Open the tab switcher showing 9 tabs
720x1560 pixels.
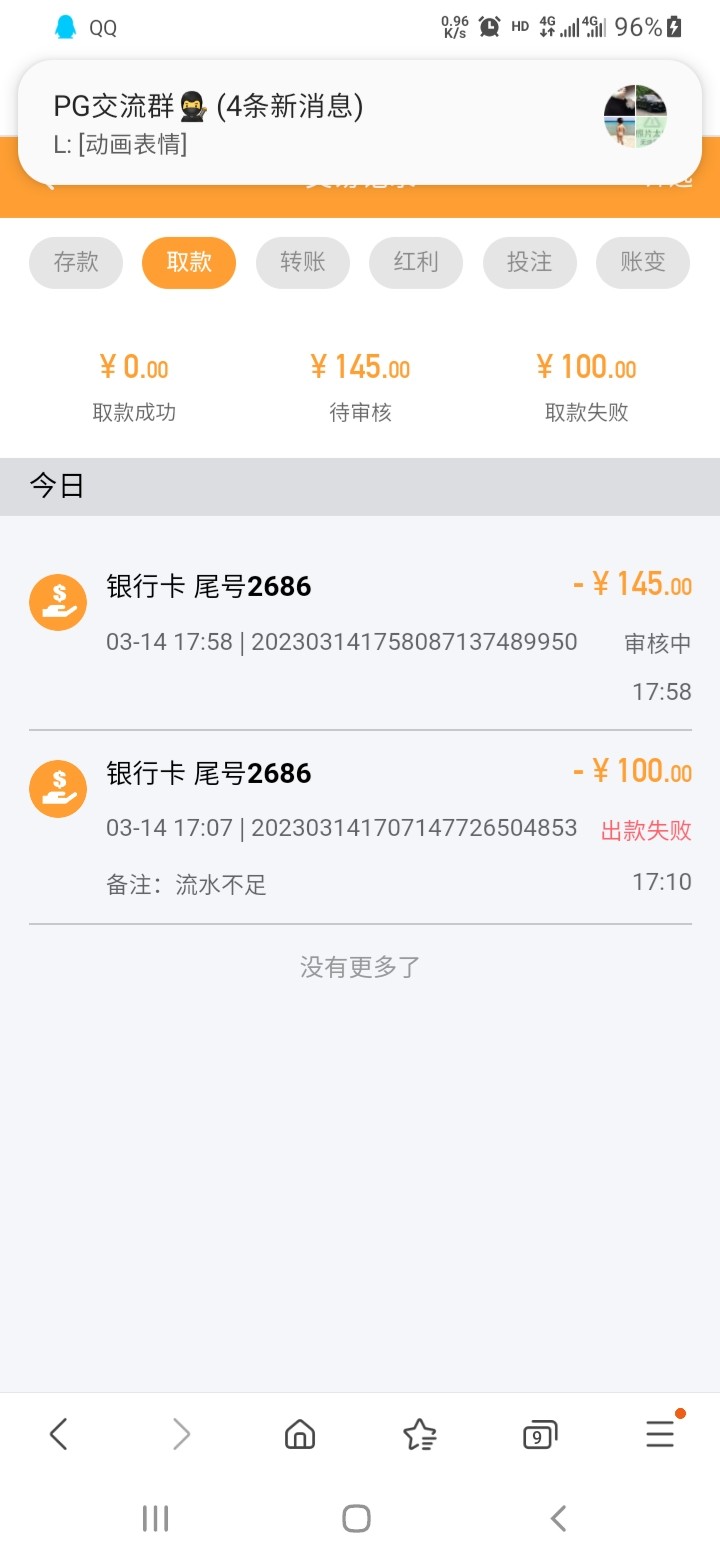[x=539, y=1433]
